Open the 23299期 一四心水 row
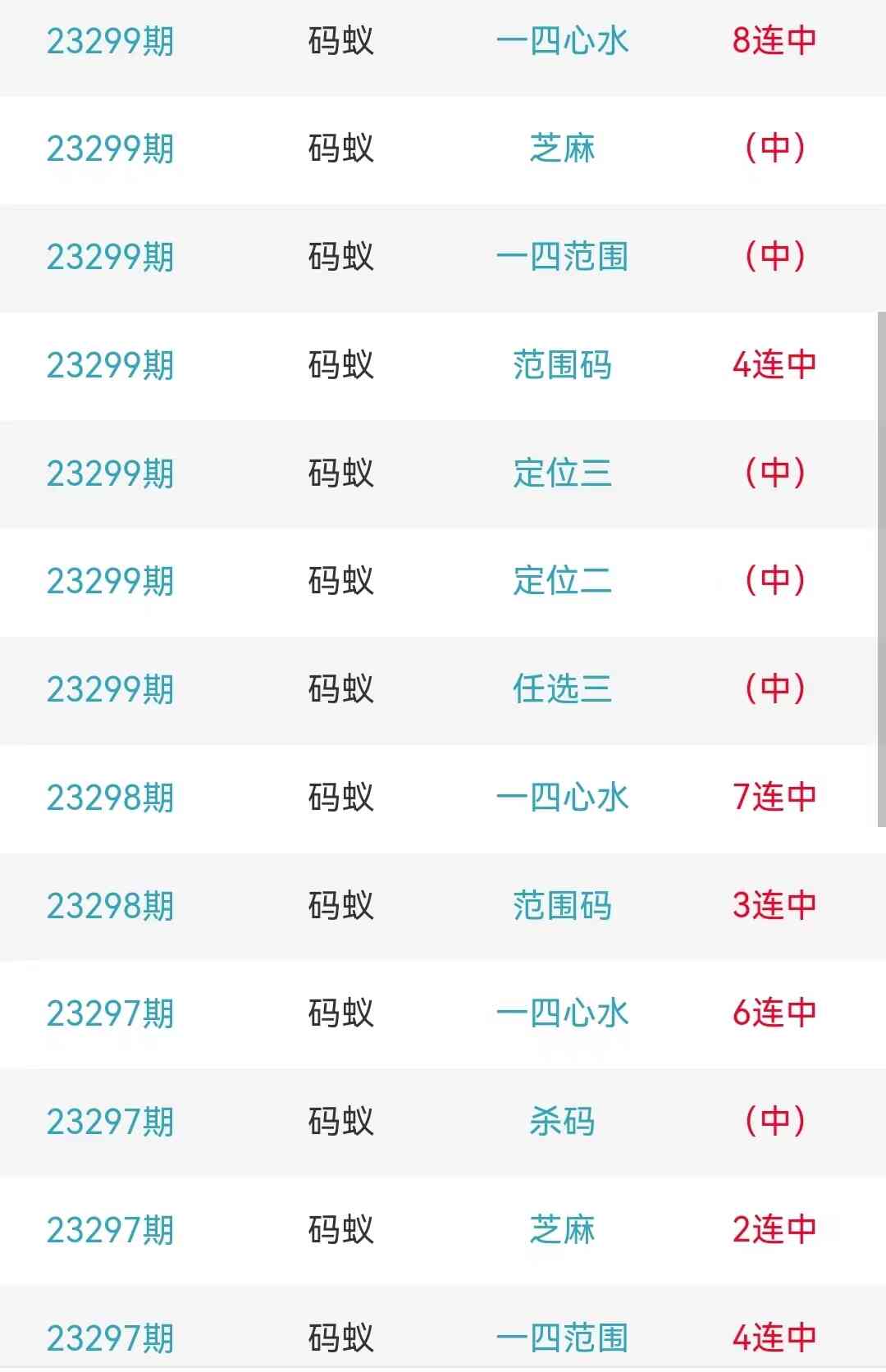Image resolution: width=886 pixels, height=1372 pixels. coord(562,41)
